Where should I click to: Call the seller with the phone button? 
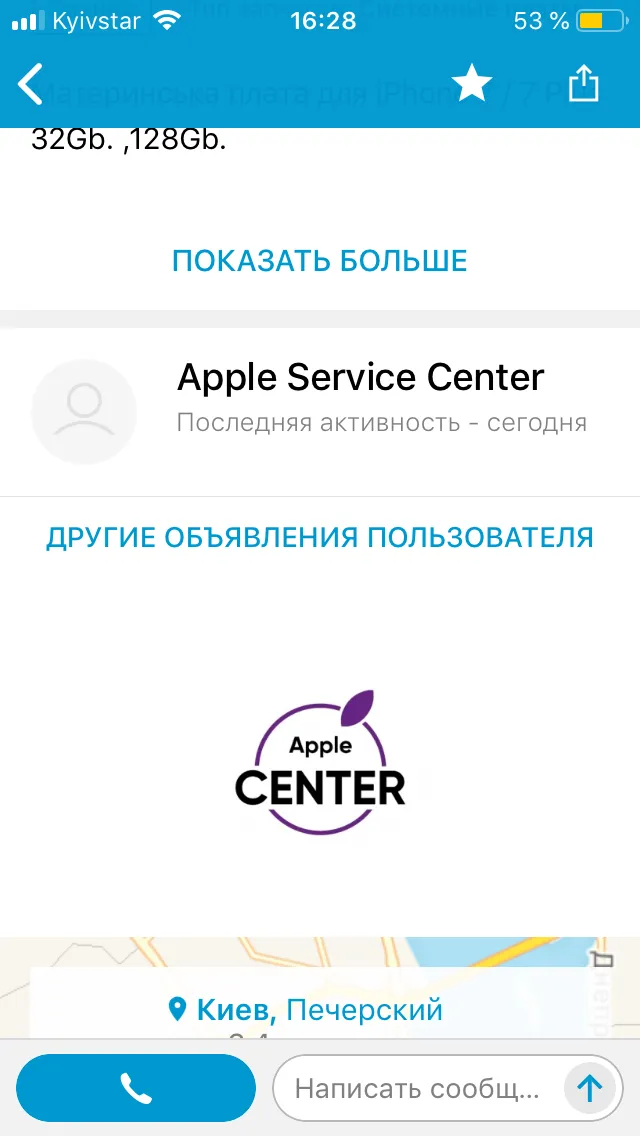(x=136, y=1088)
